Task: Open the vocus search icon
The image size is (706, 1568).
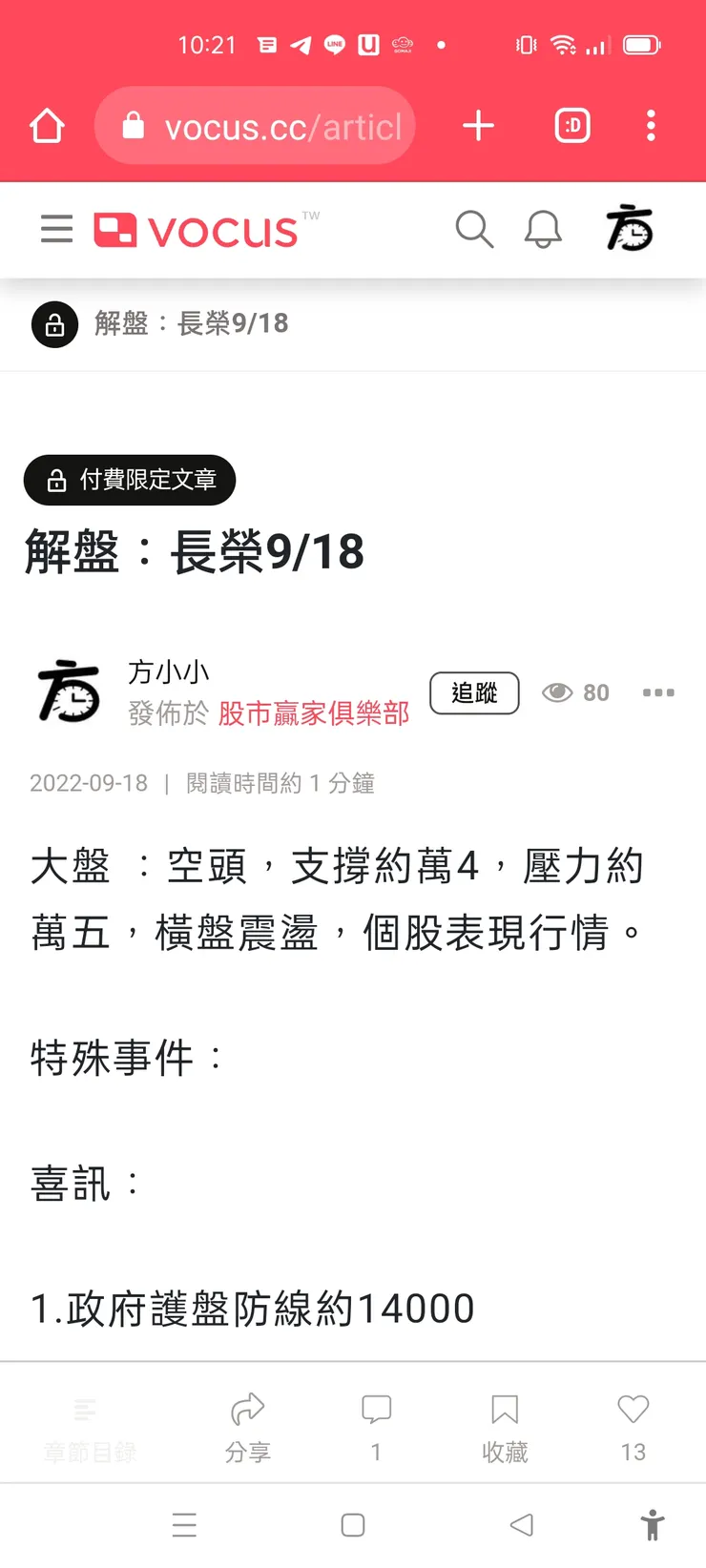Action: (x=474, y=229)
